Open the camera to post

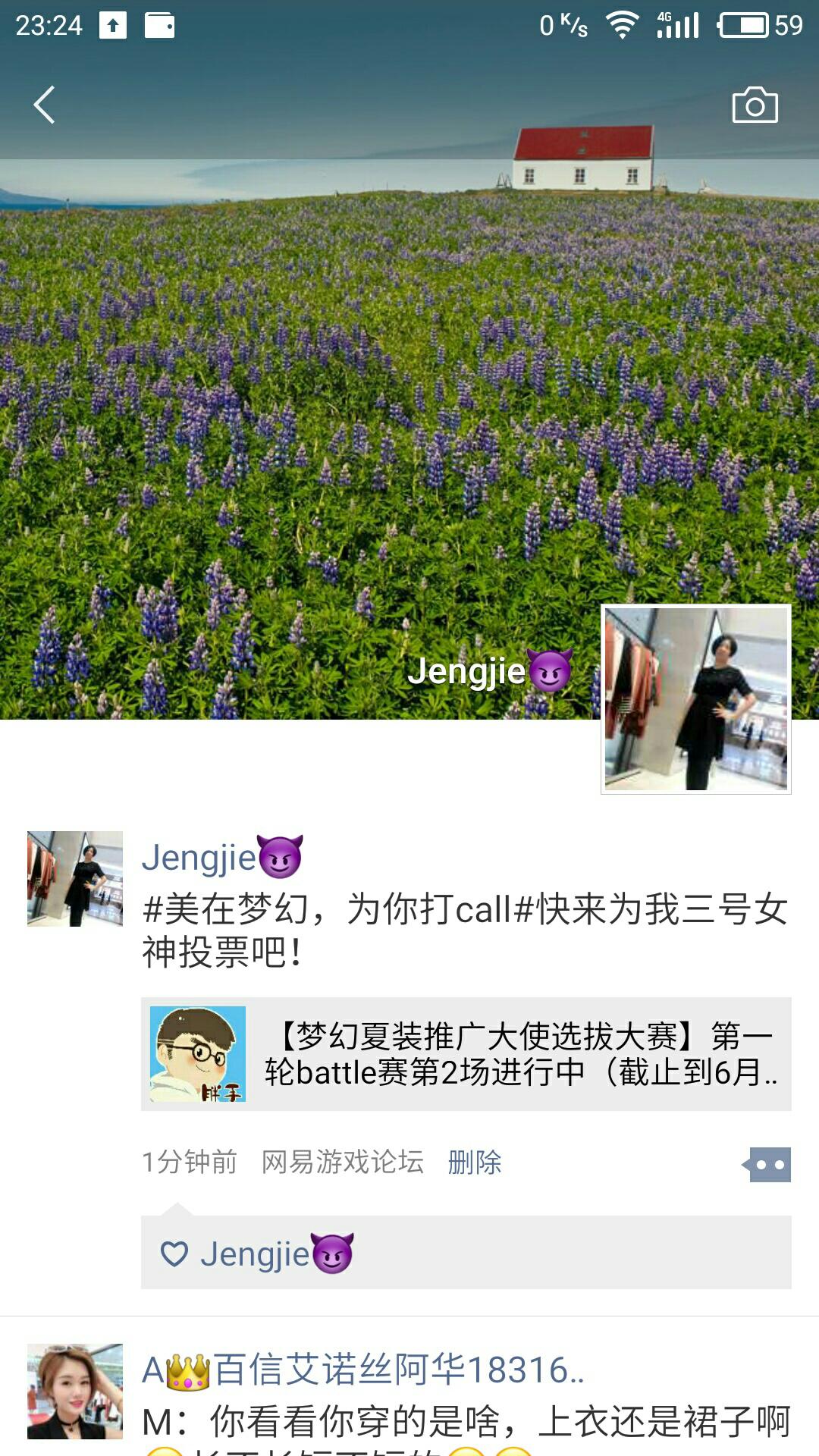click(x=755, y=105)
